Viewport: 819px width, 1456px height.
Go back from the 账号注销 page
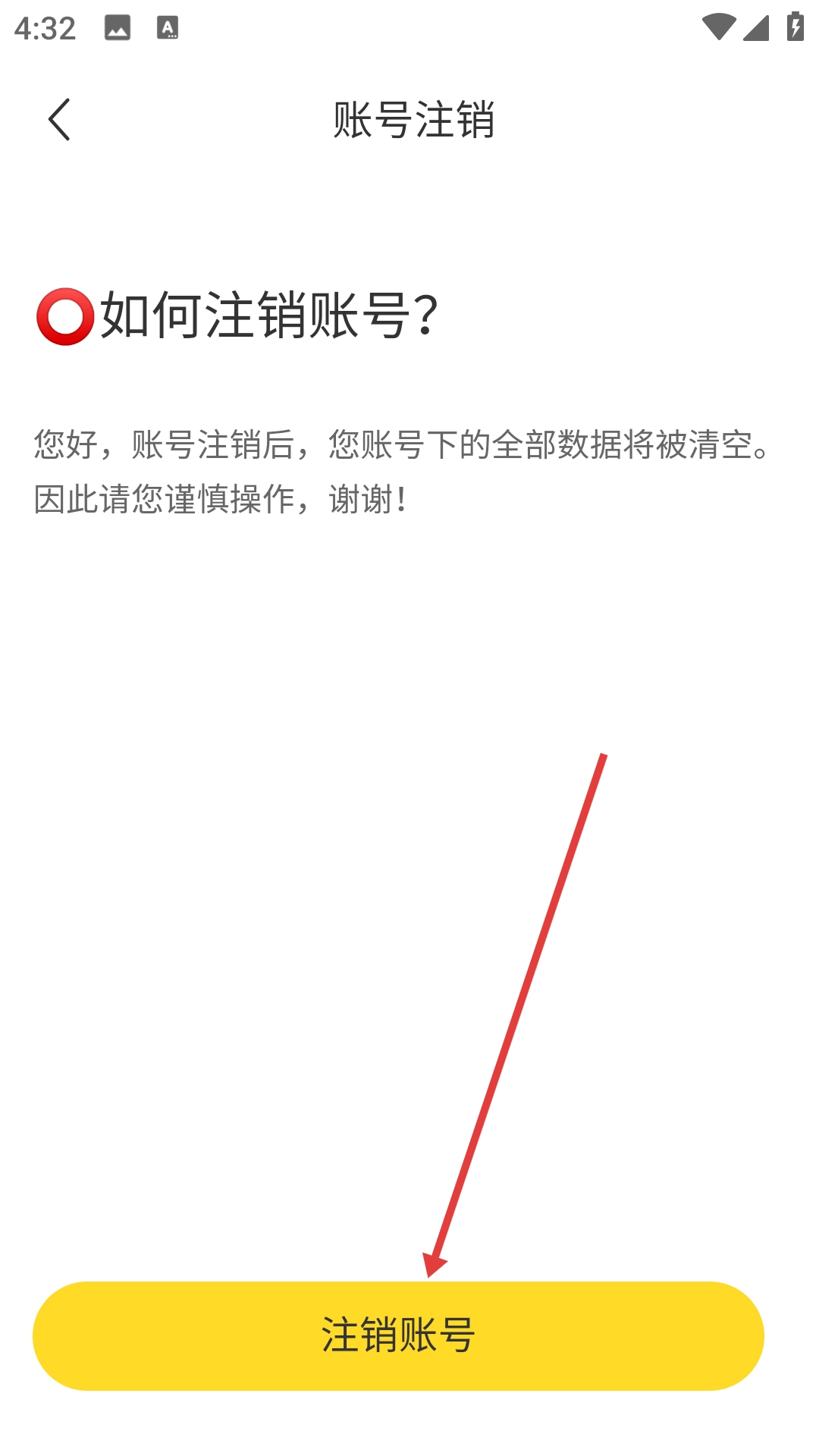tap(59, 120)
